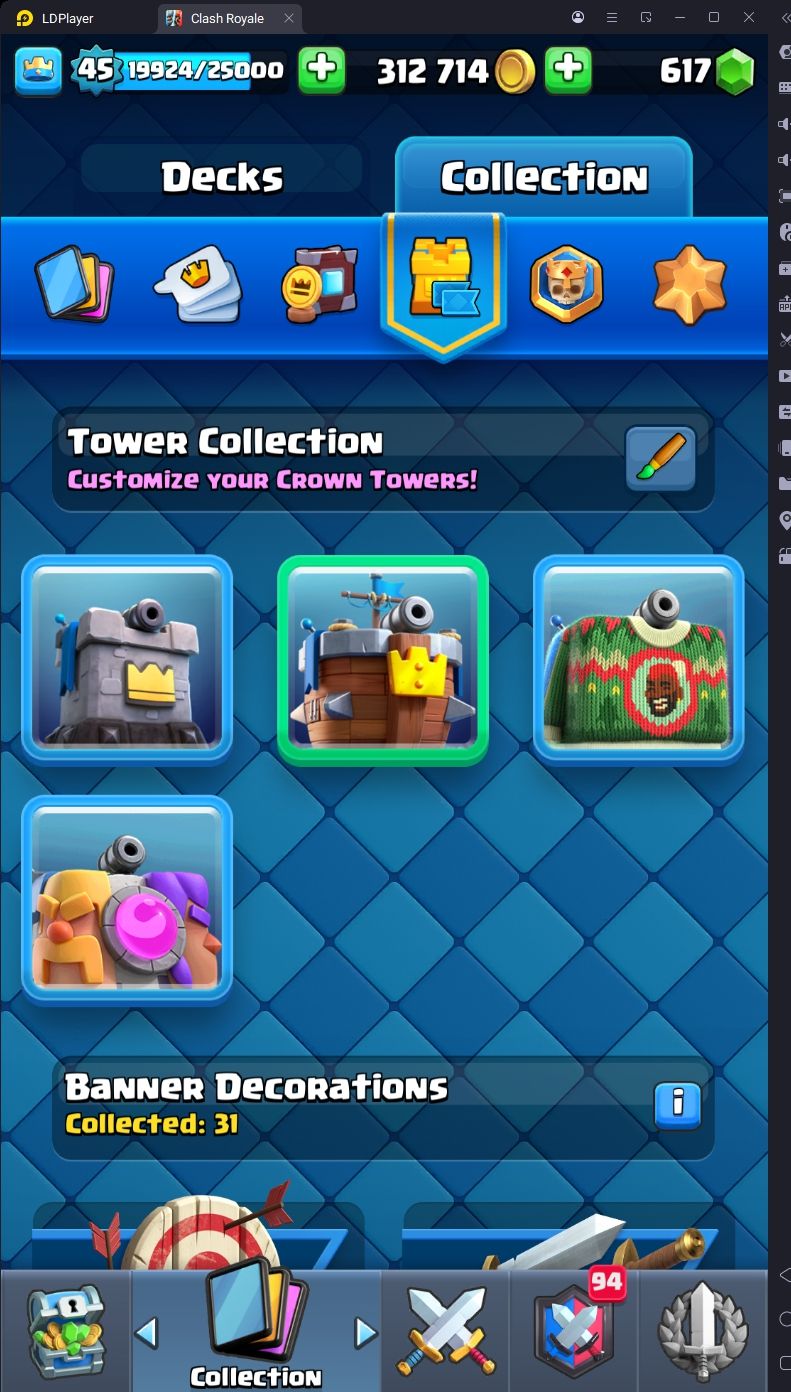
Task: Tap the paintbrush customize tower button
Action: pos(660,459)
